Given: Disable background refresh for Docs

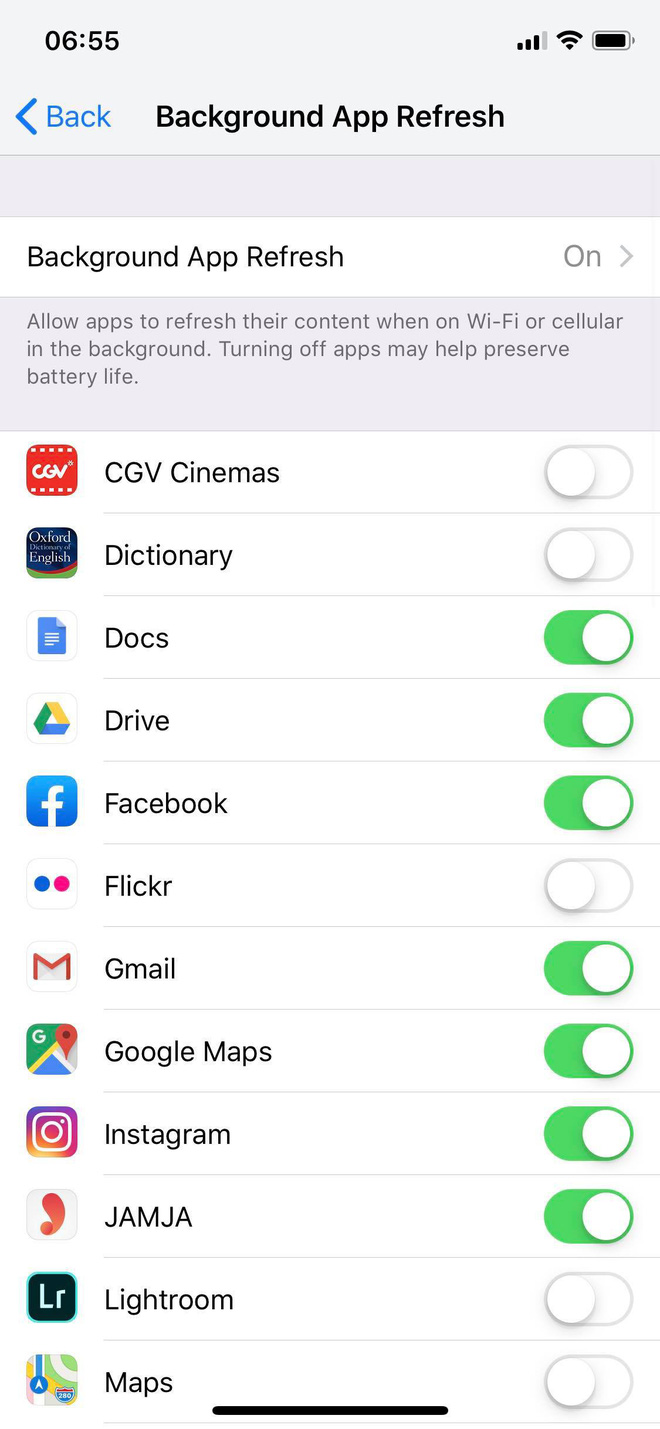Looking at the screenshot, I should 588,638.
